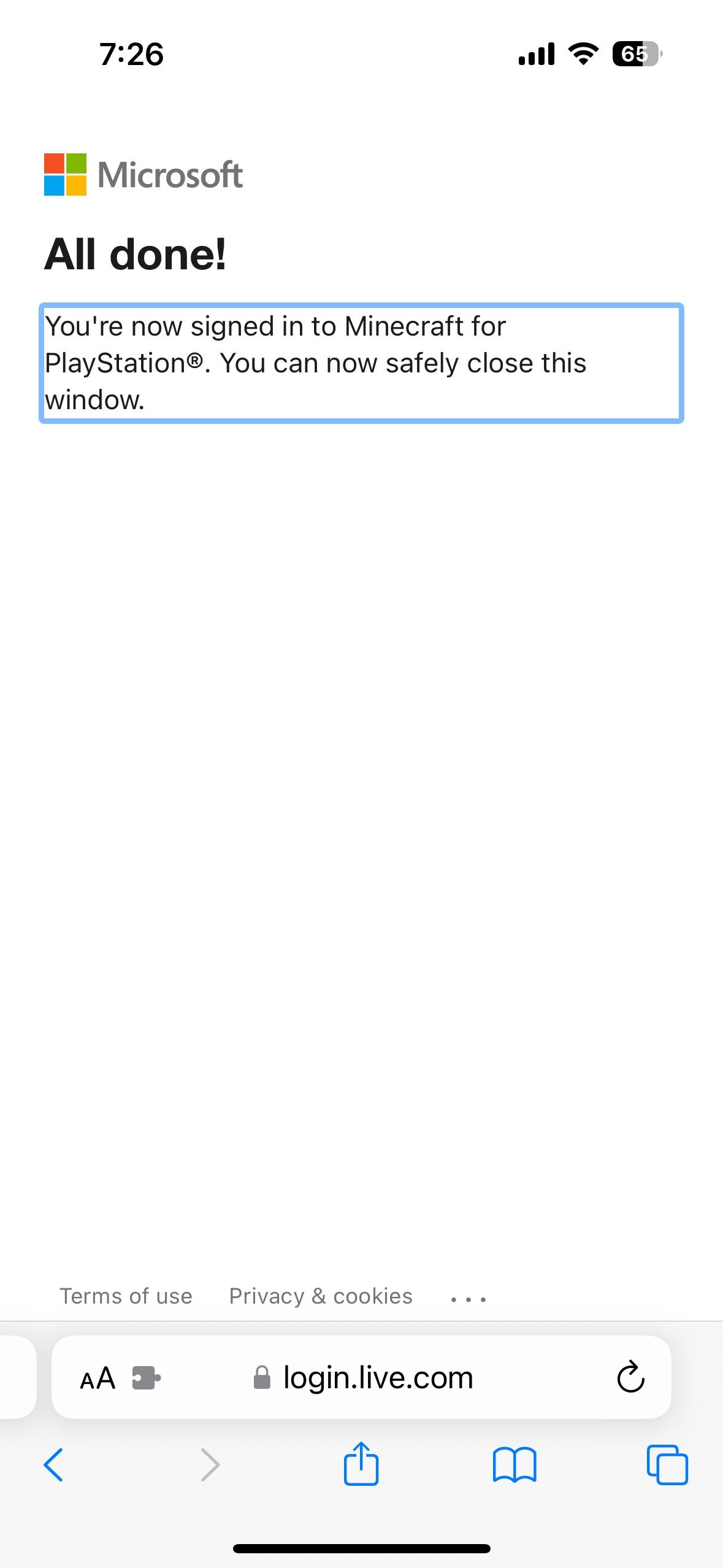Share this page
This screenshot has height=1568, width=723.
pyautogui.click(x=361, y=1464)
